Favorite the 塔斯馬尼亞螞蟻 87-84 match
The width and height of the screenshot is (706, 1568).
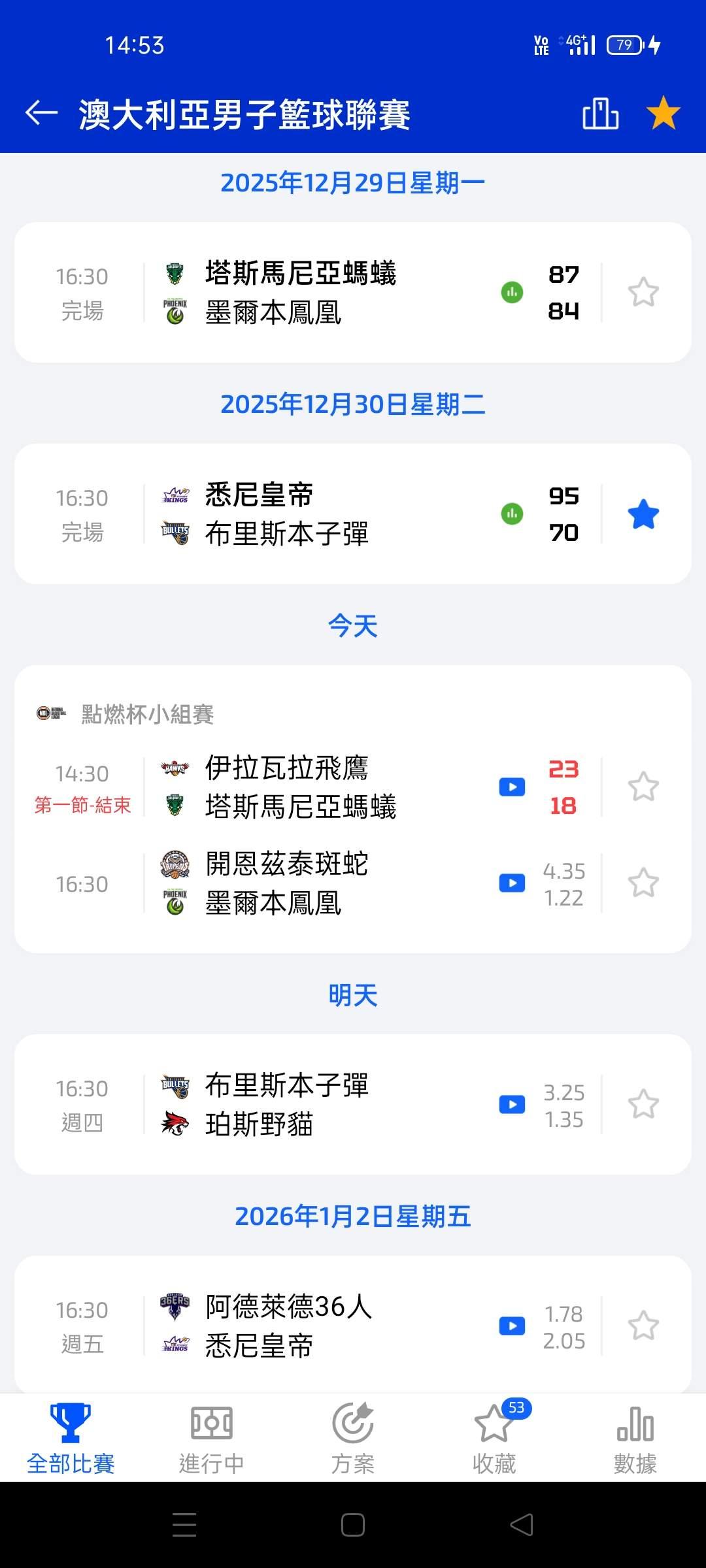pos(643,292)
